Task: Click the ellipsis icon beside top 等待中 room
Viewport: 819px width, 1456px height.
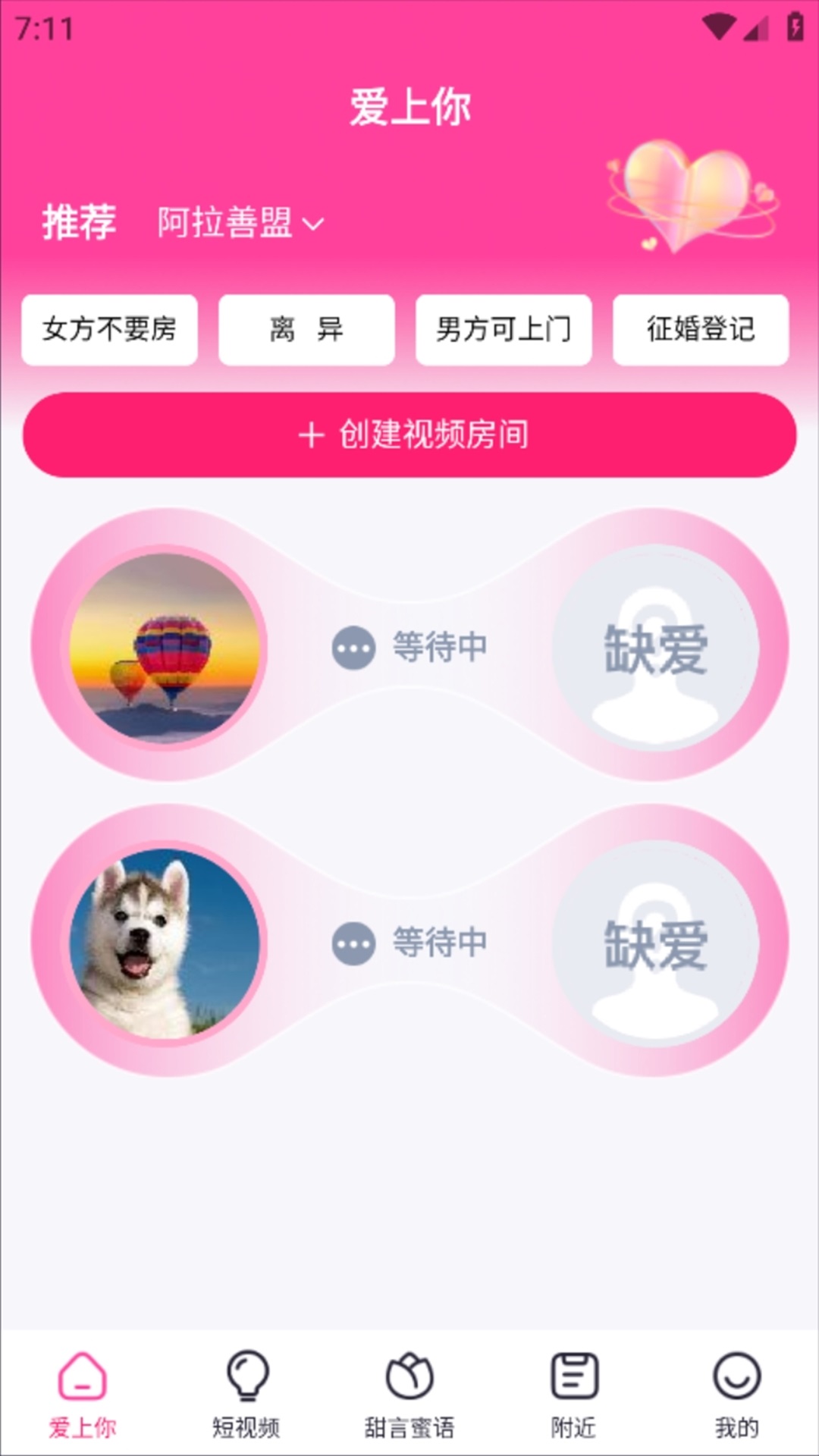Action: point(353,648)
